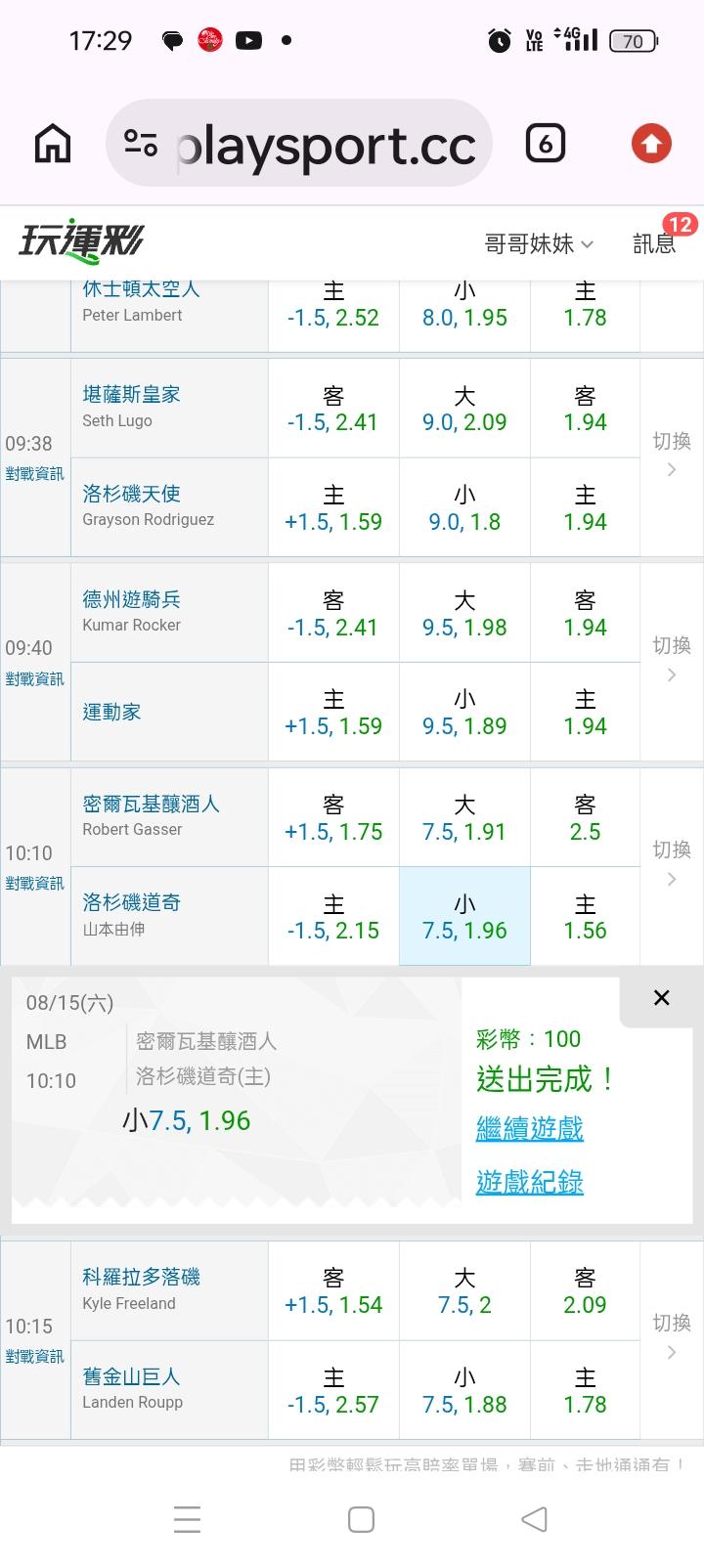The height and width of the screenshot is (1568, 704).
Task: Select 大 9.5, 1.98 for 德州遊騎兵
Action: click(464, 614)
